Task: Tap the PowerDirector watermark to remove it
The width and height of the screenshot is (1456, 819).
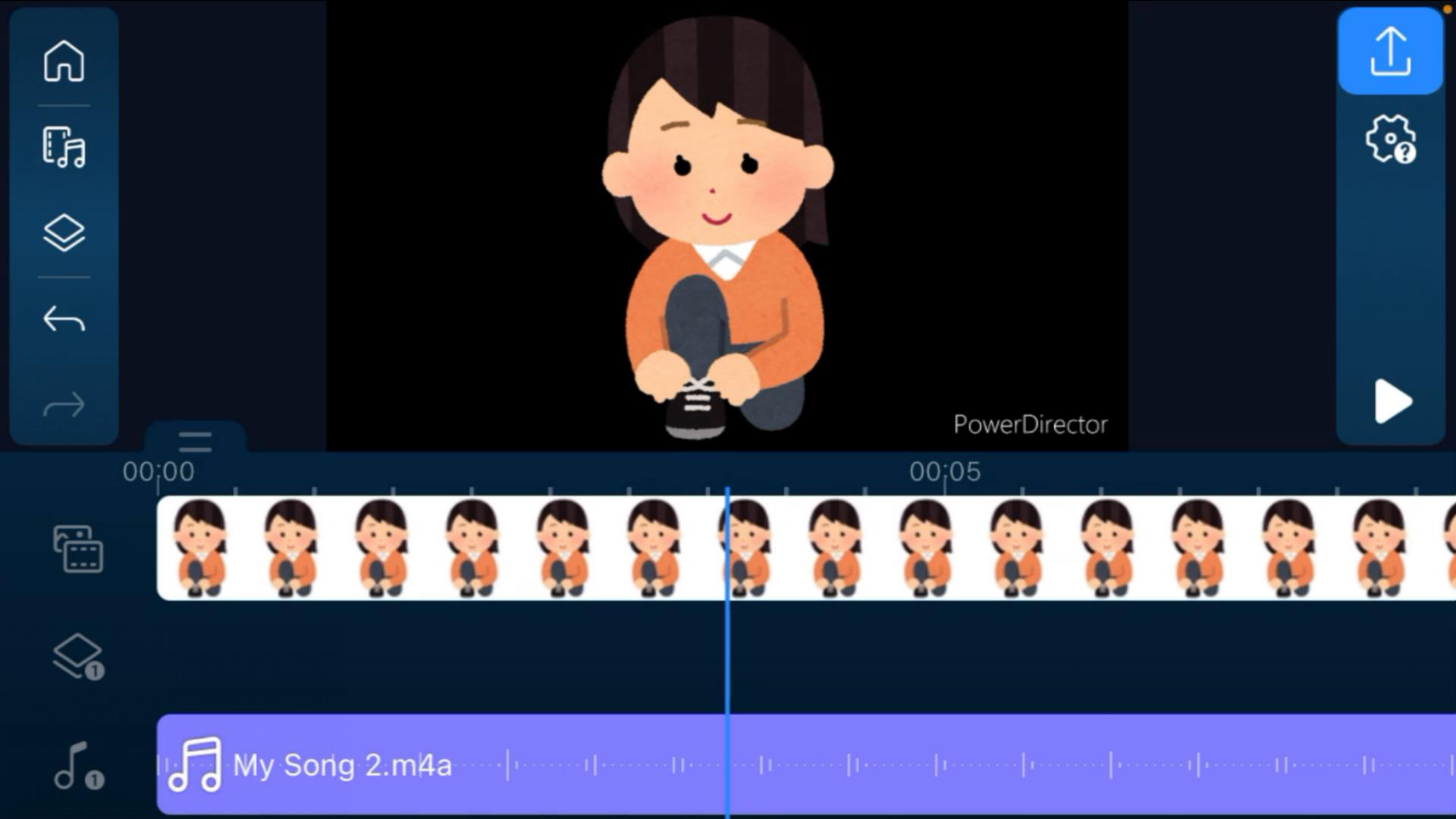Action: click(1030, 425)
